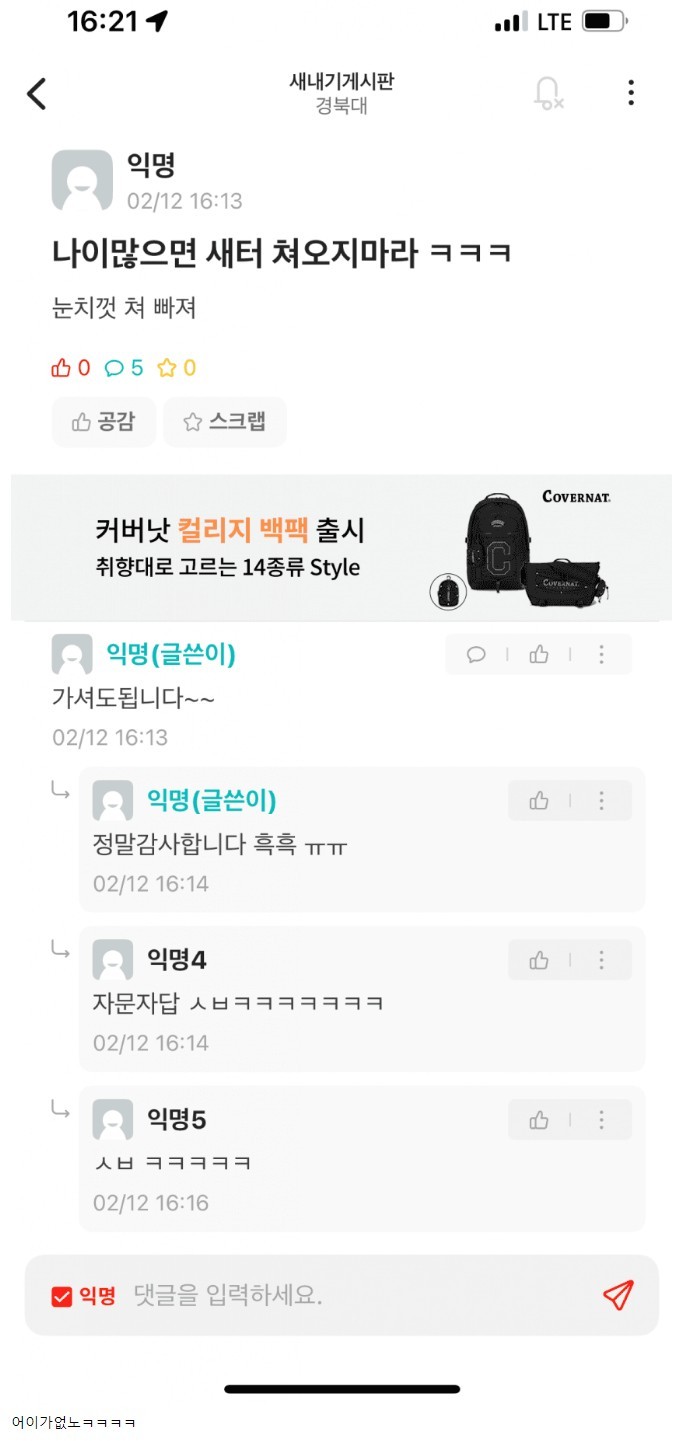The width and height of the screenshot is (679, 1441).
Task: Reply to the 가셔도됩니다~~ comment
Action: coord(476,655)
